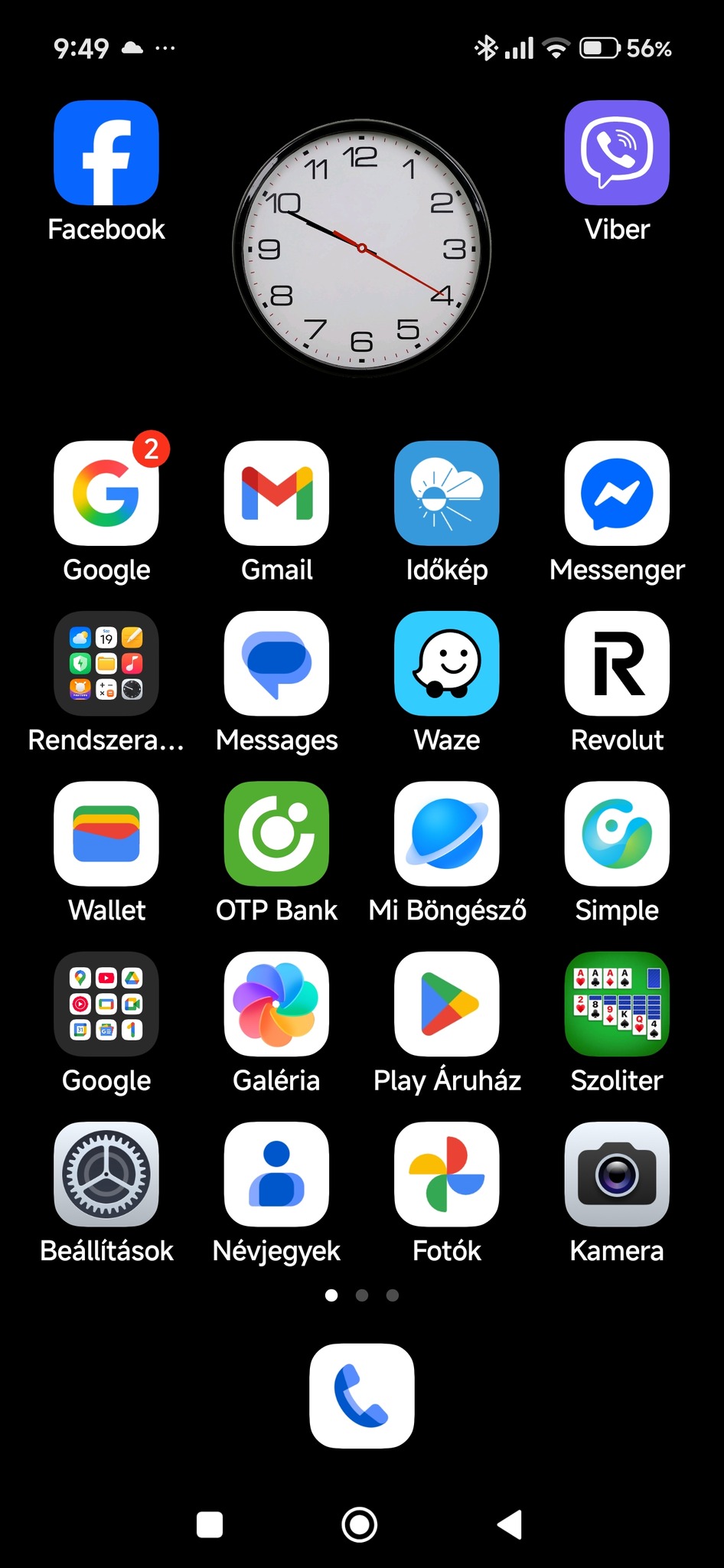The height and width of the screenshot is (1568, 724).
Task: Launch Play Áruház
Action: coord(447,1004)
